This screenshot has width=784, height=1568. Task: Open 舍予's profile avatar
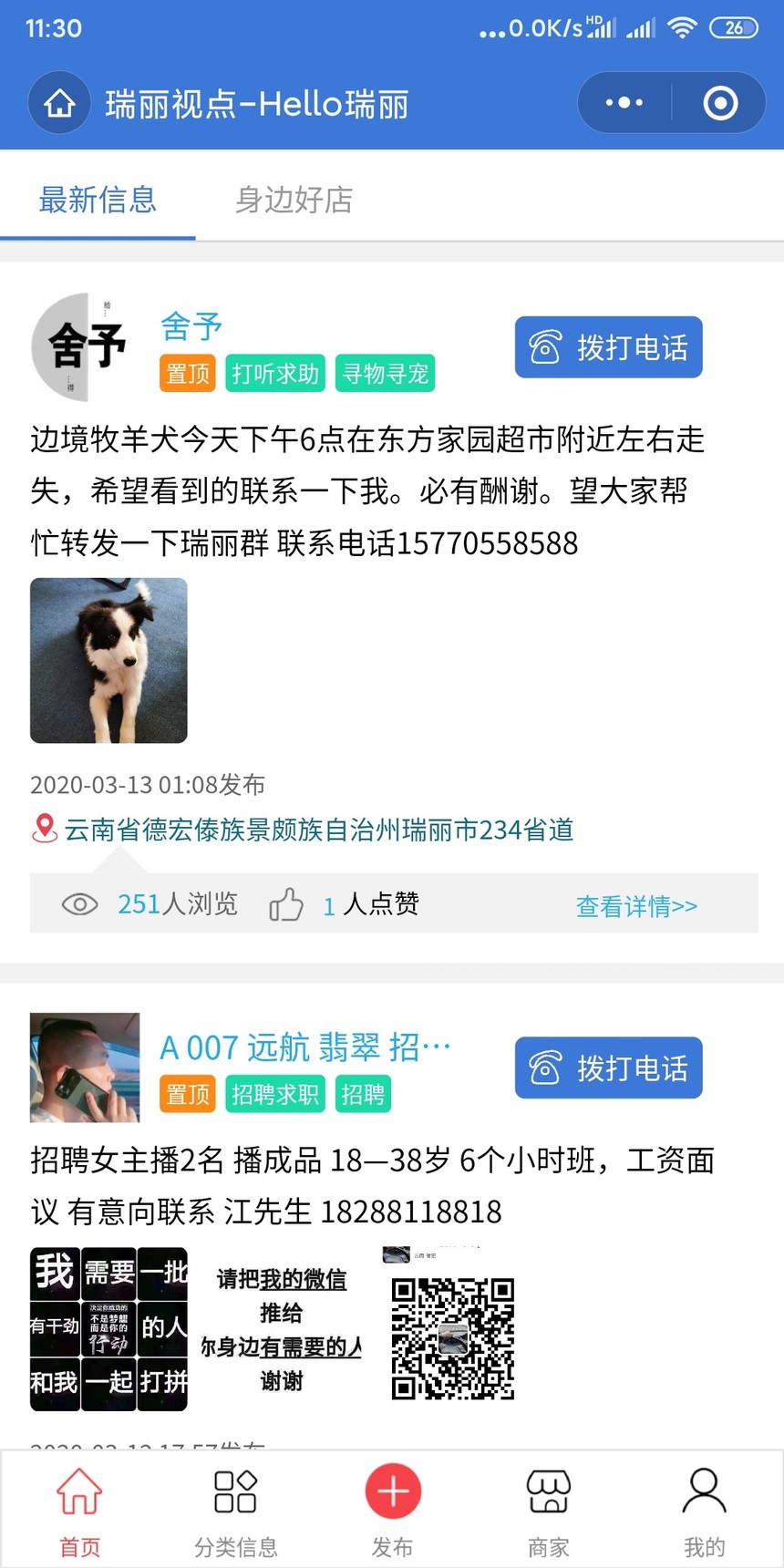click(84, 346)
